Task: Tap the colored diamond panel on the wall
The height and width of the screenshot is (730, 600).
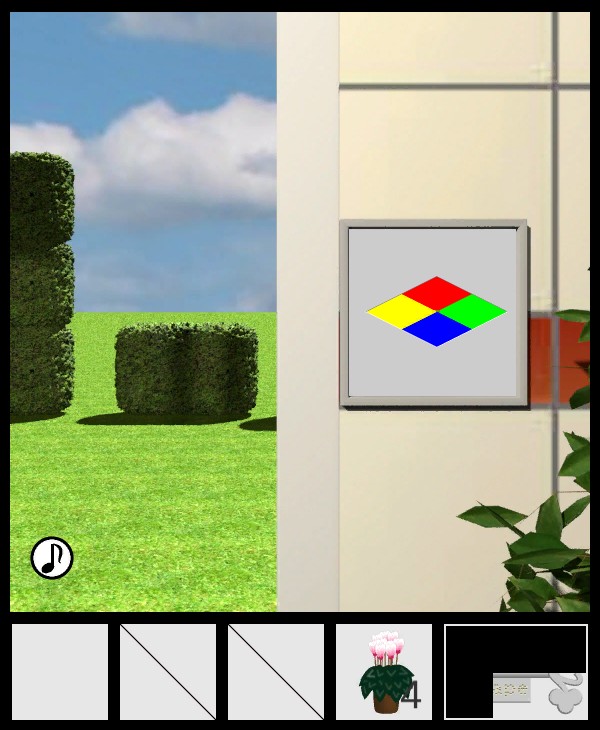Action: click(436, 312)
